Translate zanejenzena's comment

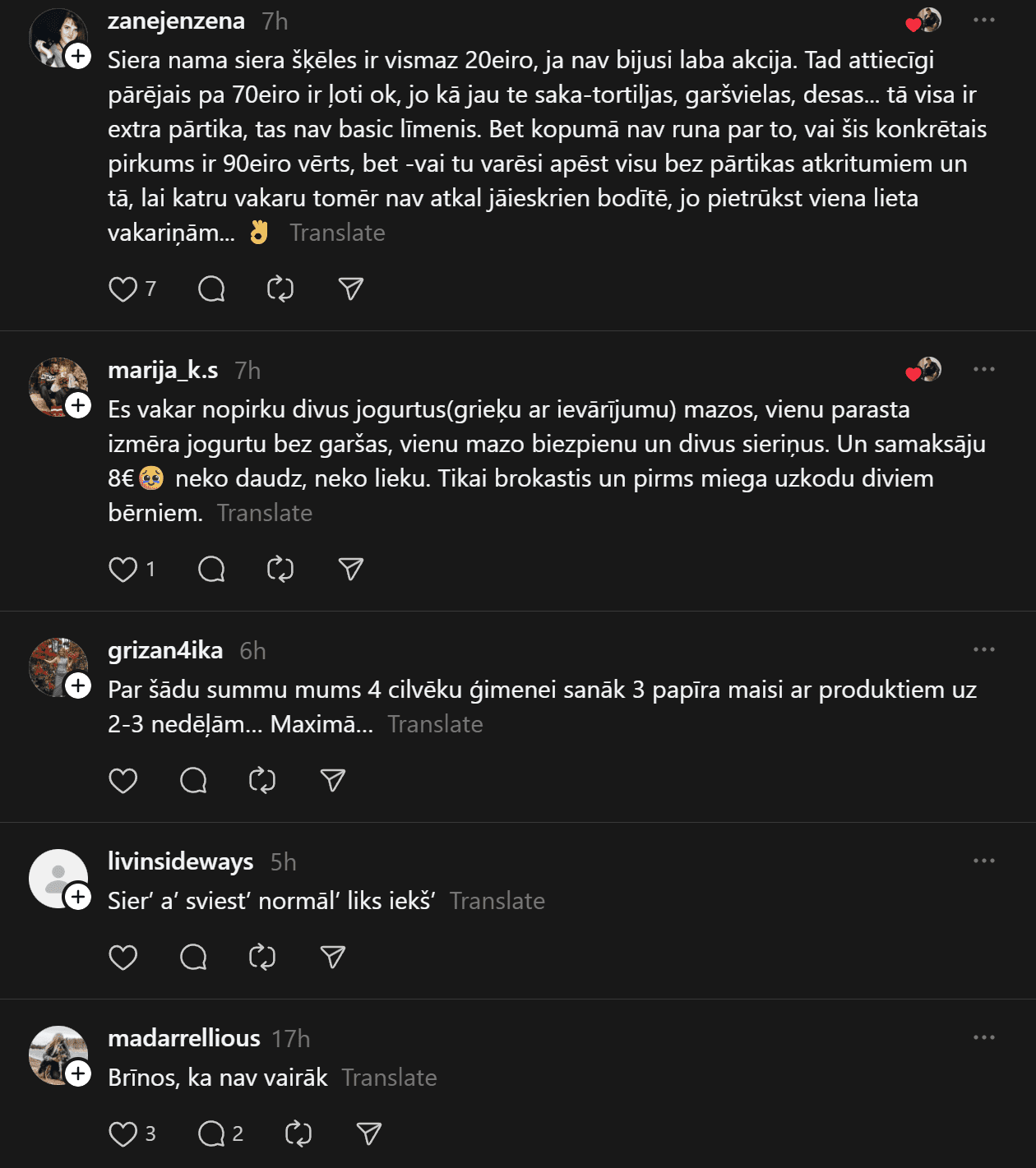(337, 233)
